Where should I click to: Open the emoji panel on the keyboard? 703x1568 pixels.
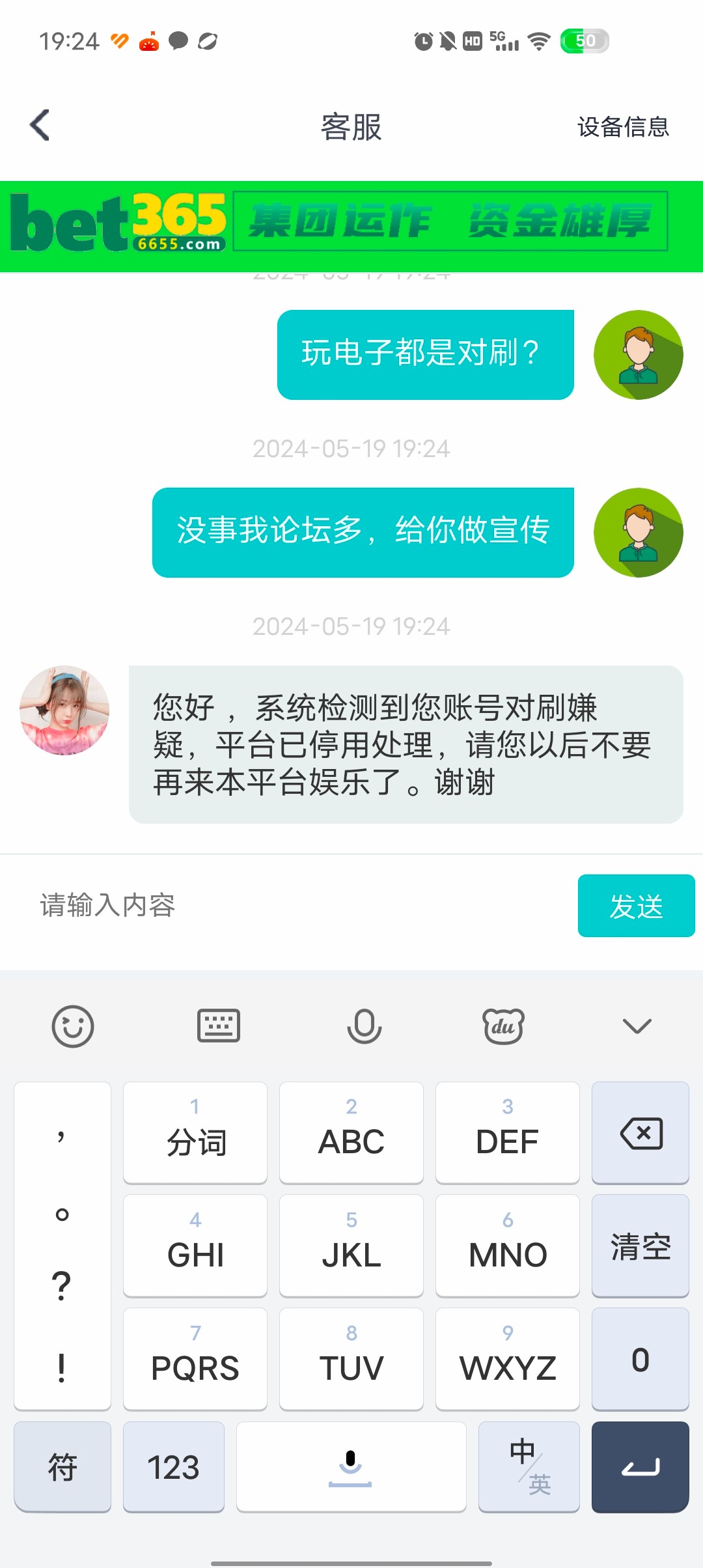[x=72, y=1026]
